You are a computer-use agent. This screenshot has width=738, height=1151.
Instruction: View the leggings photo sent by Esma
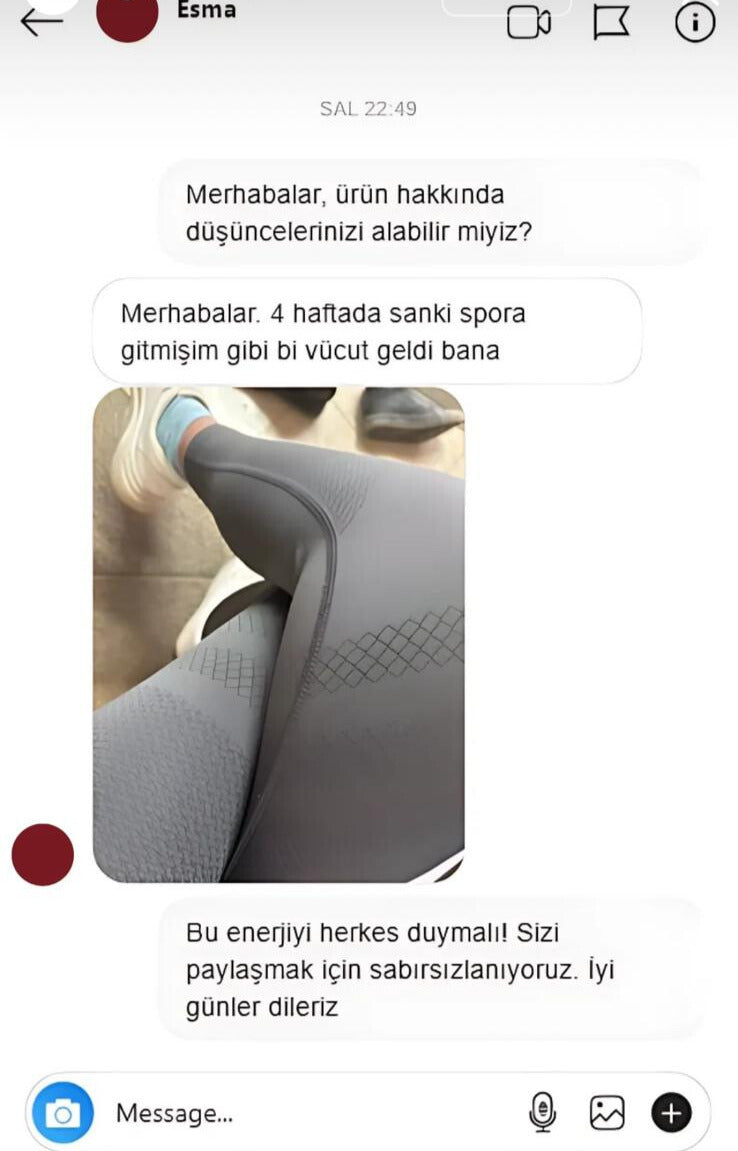[x=278, y=635]
